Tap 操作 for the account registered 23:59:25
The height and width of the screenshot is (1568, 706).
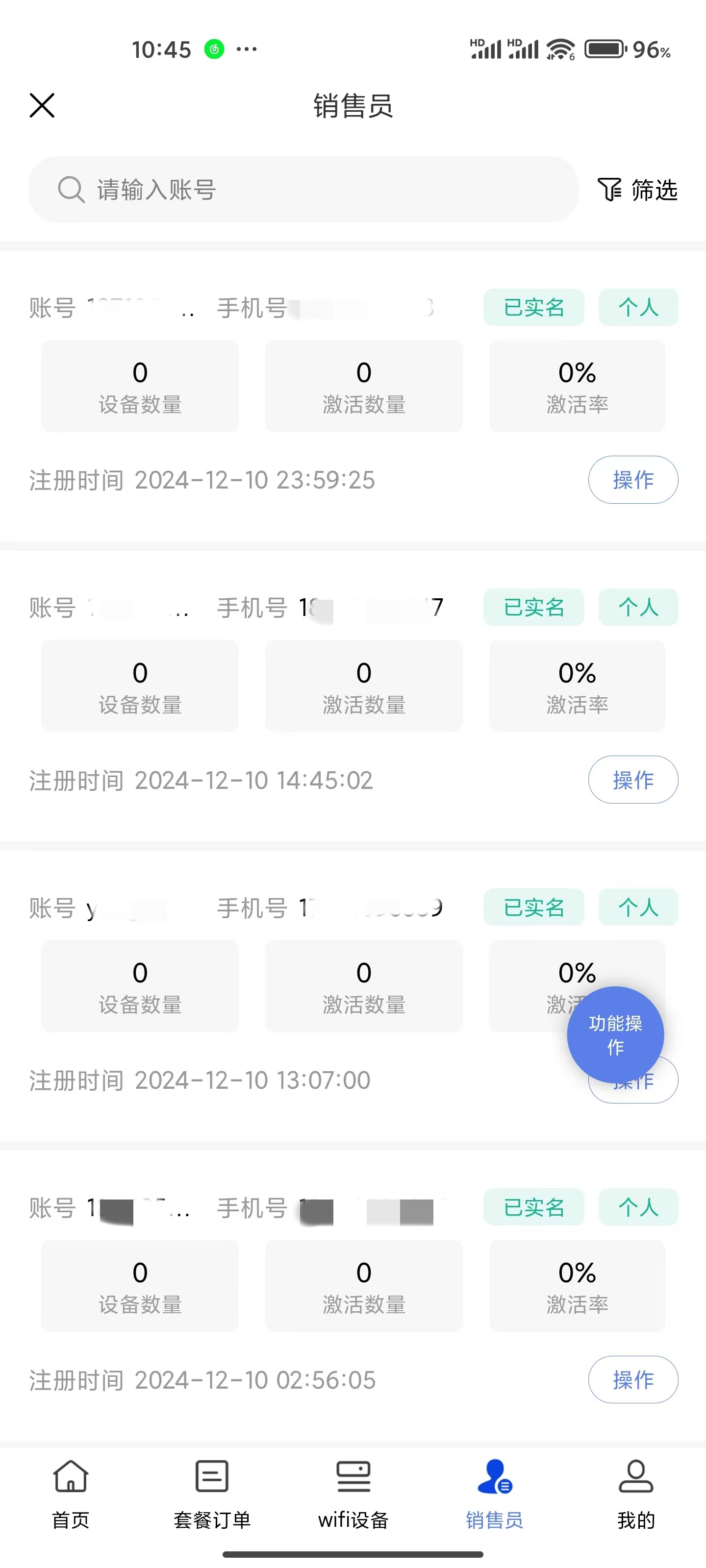tap(633, 480)
